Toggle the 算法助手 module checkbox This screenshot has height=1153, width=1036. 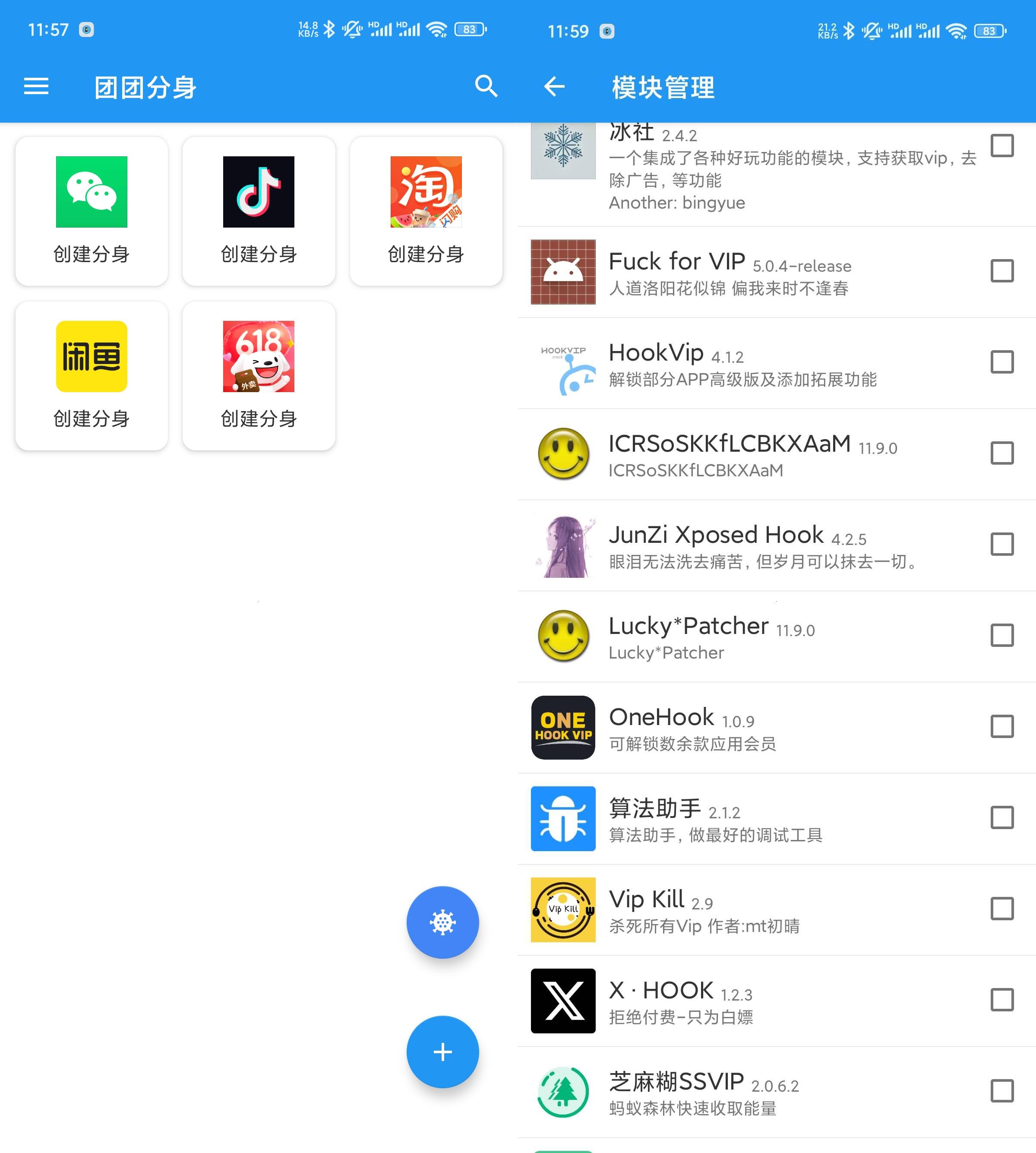coord(1002,817)
